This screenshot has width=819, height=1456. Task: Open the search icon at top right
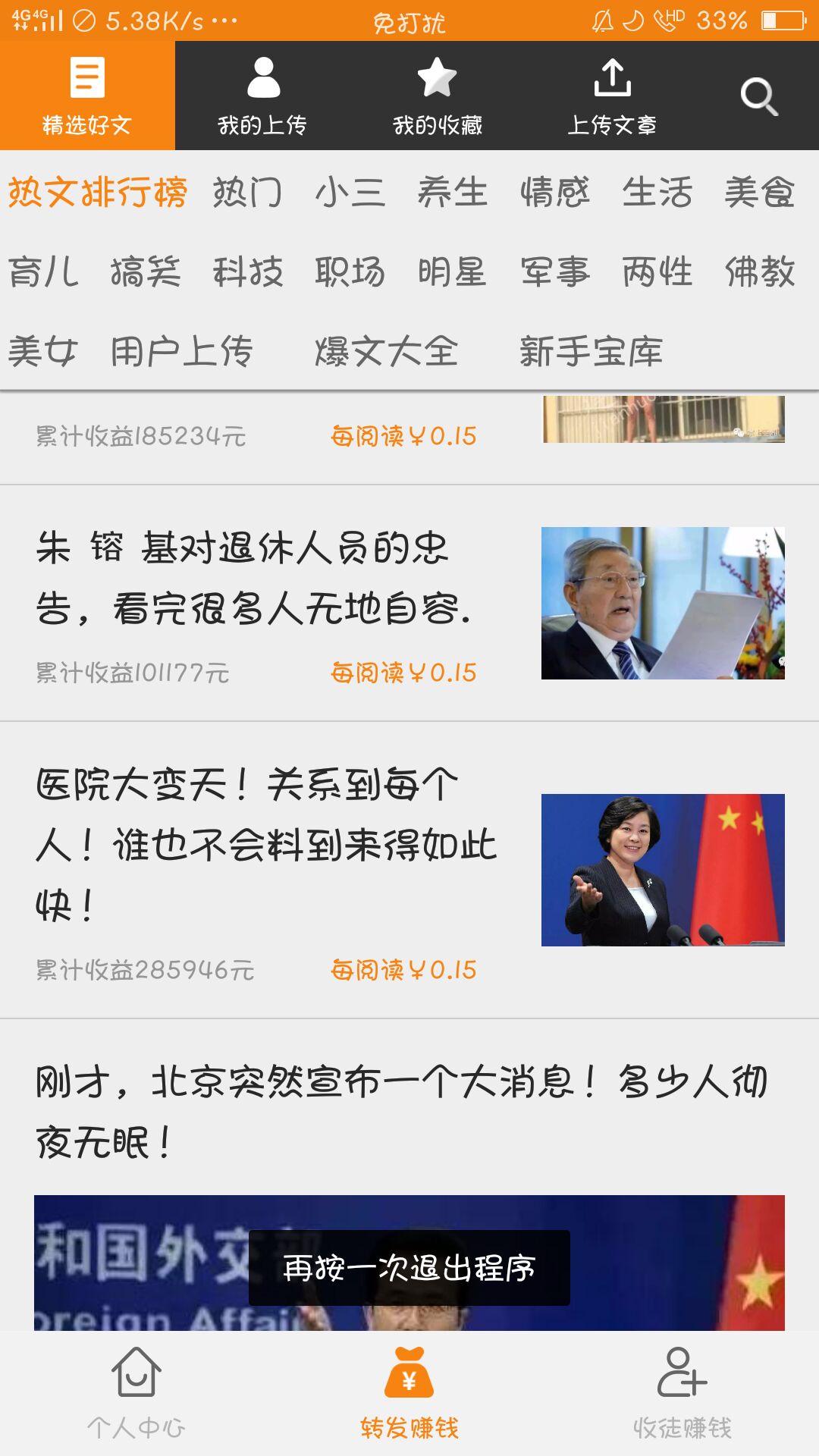(758, 96)
